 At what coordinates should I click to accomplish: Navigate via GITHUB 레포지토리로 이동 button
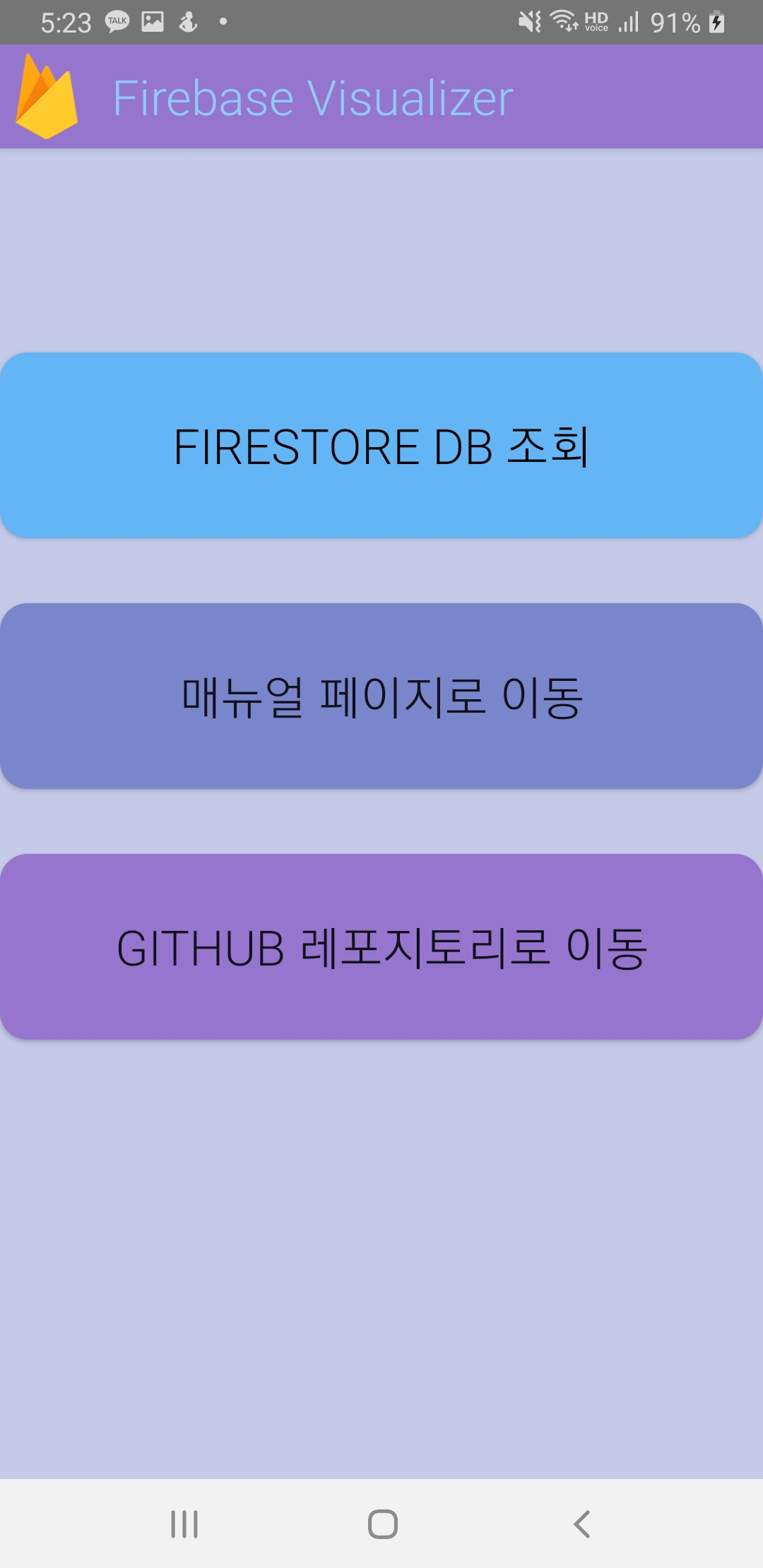click(381, 950)
